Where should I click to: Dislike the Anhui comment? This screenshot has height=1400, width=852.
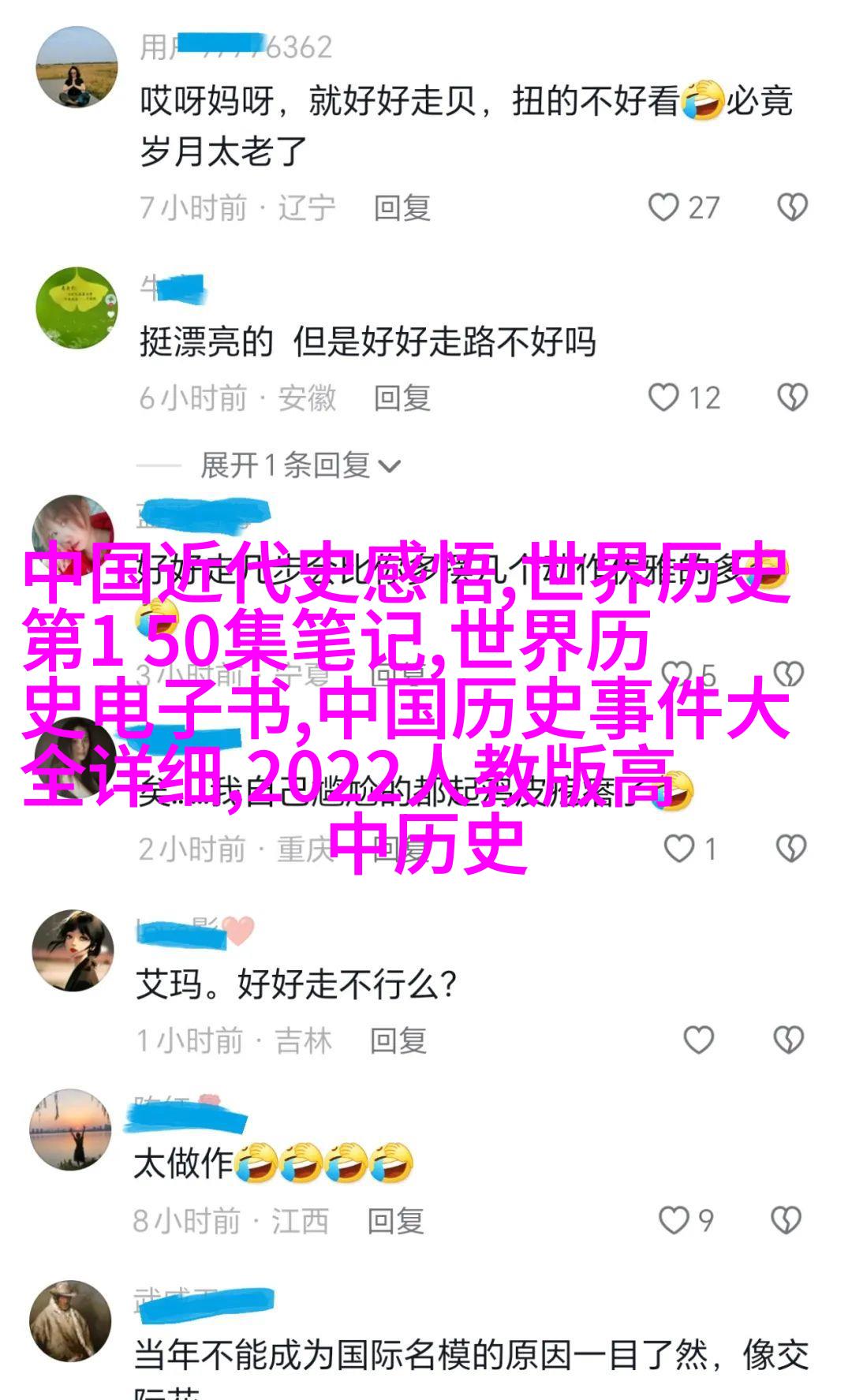click(x=792, y=398)
